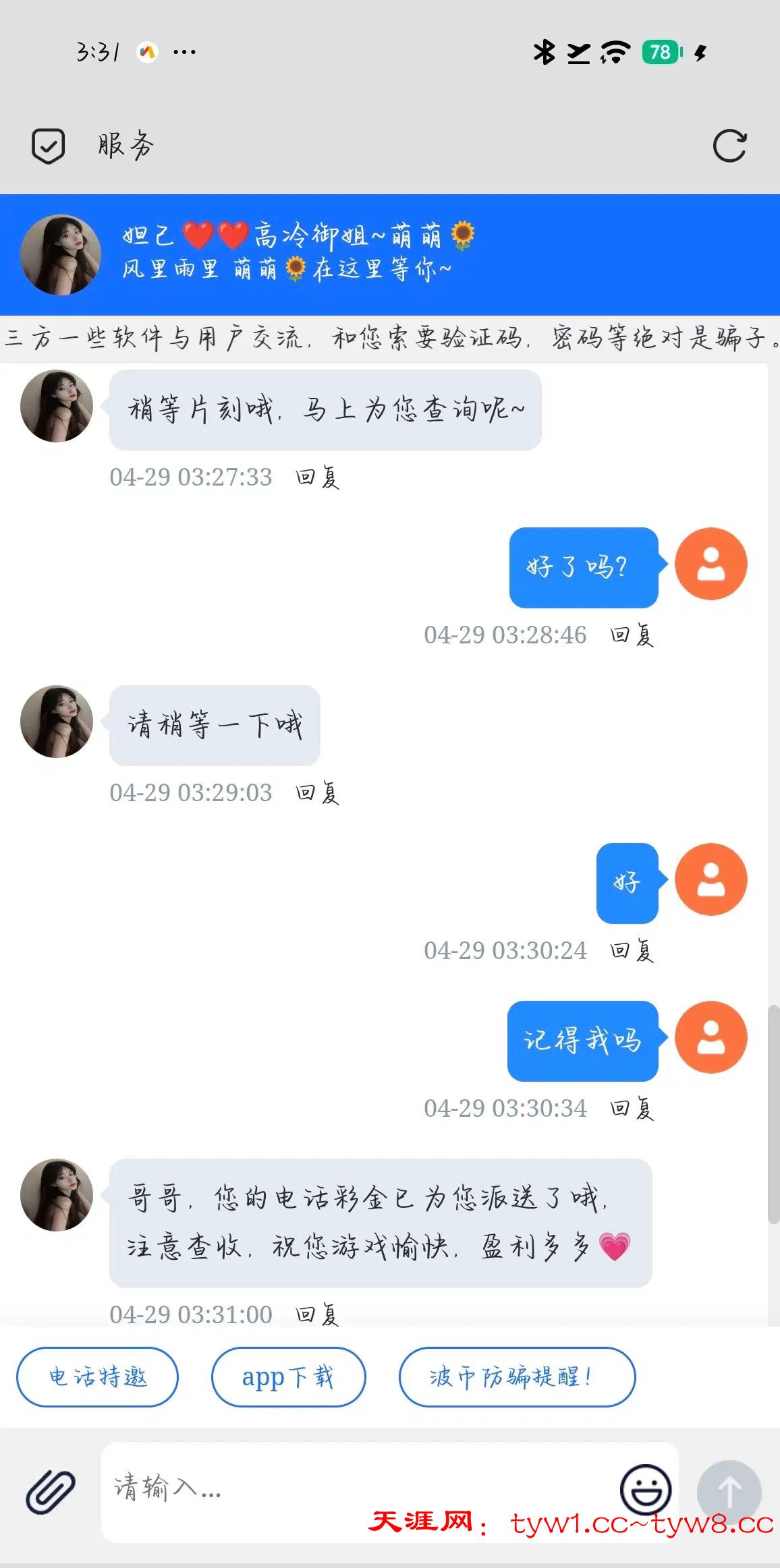780x1568 pixels.
Task: Reply to the 稍等片刻哦 message
Action: (317, 477)
